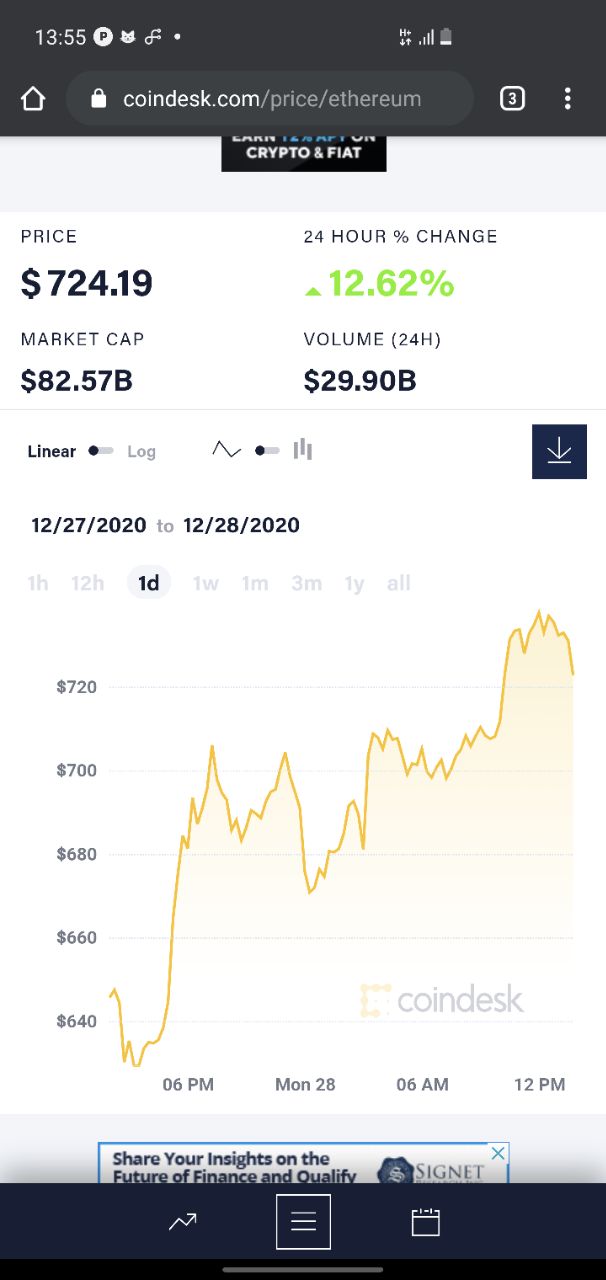Switch to the 3m time range
The image size is (606, 1280).
point(307,583)
